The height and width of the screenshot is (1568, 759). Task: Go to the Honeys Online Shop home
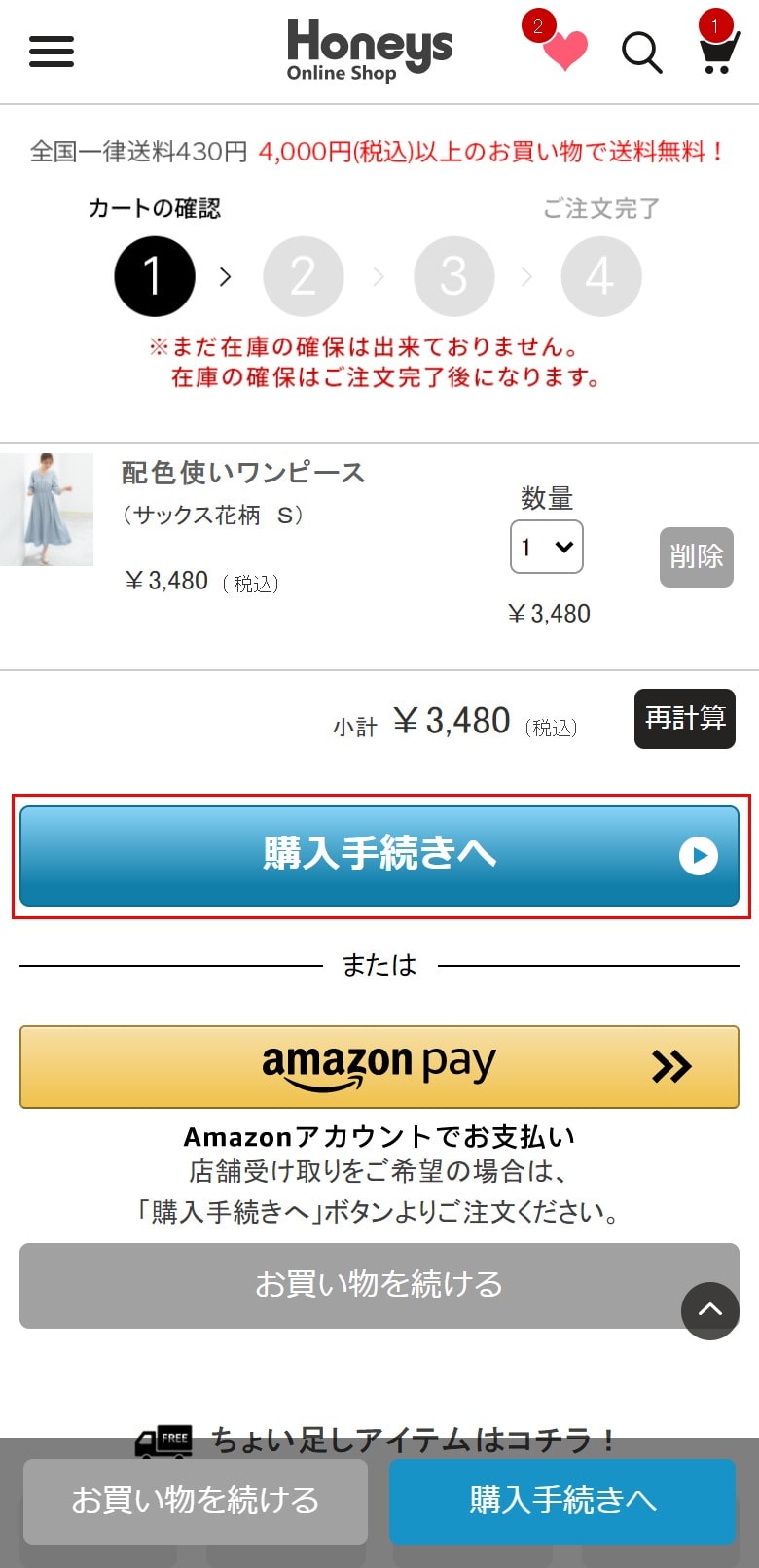pyautogui.click(x=369, y=51)
